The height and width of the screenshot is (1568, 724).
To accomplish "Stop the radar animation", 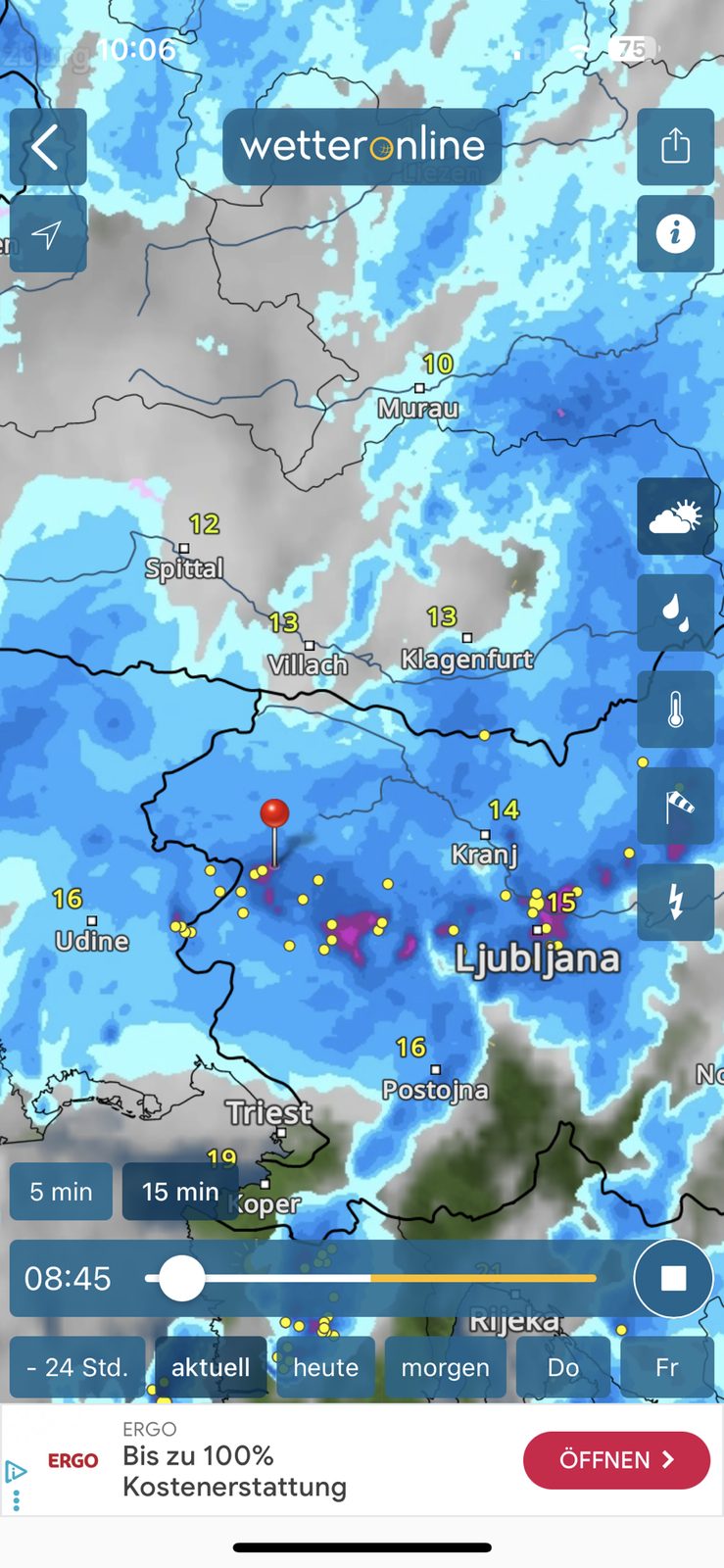I will point(673,1278).
